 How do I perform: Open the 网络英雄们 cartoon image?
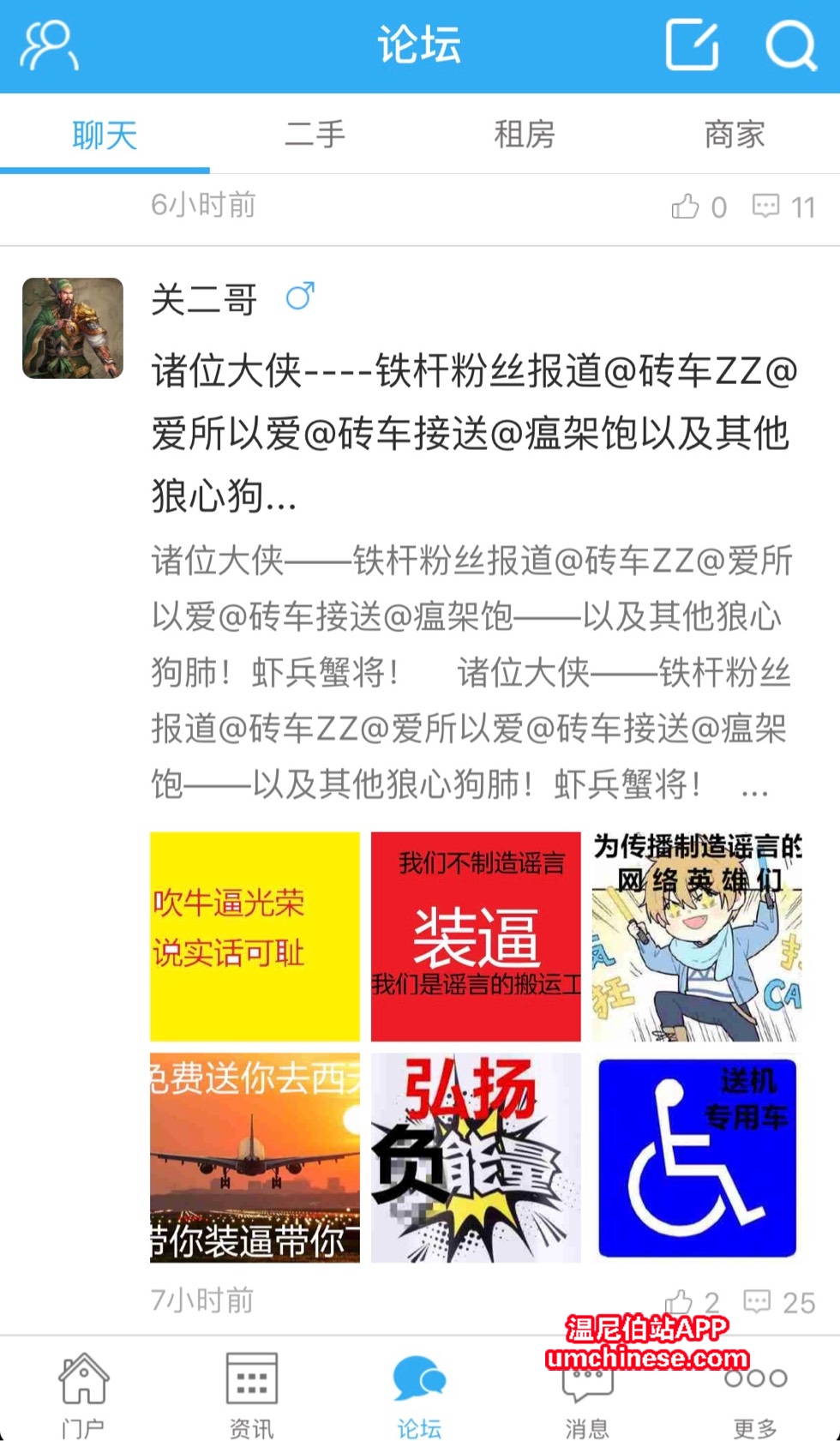(697, 936)
